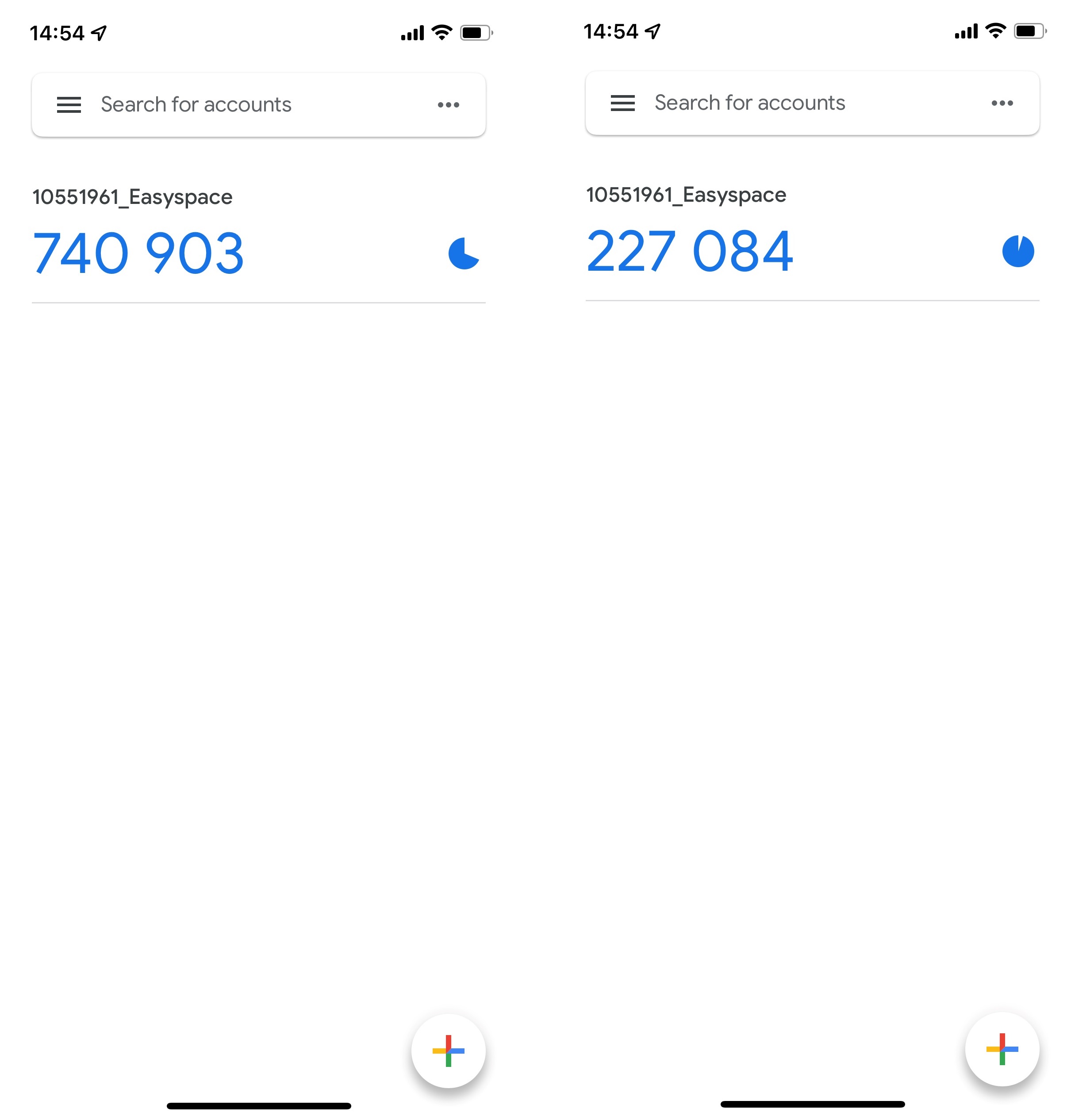Open drawer menu on the 740 903 screen

(x=69, y=105)
